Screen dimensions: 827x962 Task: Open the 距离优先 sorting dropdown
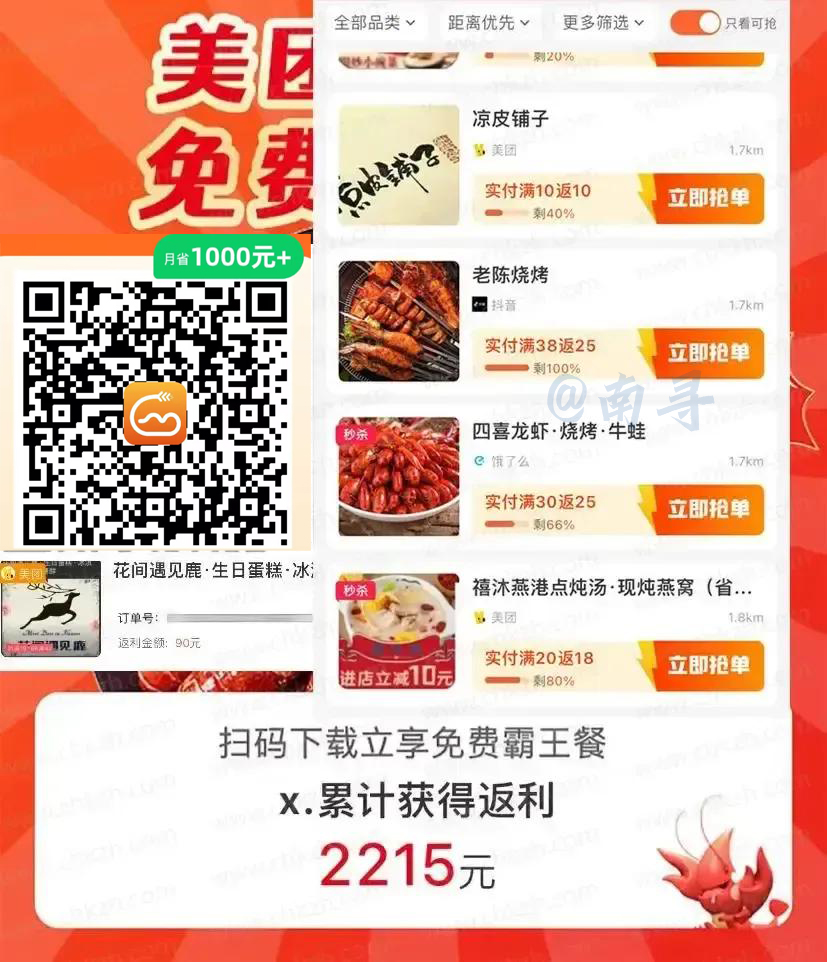point(488,22)
